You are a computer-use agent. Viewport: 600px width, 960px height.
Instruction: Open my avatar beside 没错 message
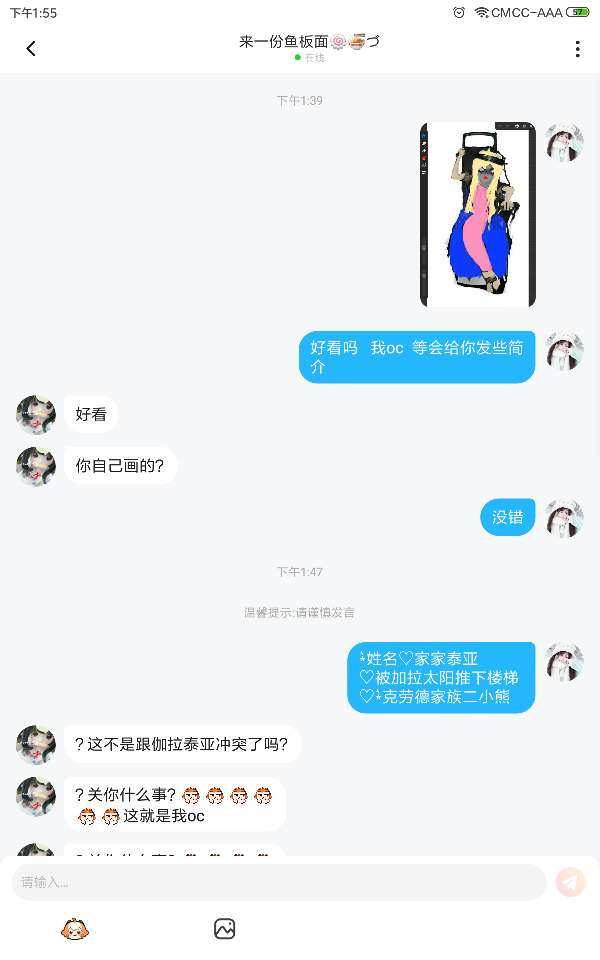(564, 518)
